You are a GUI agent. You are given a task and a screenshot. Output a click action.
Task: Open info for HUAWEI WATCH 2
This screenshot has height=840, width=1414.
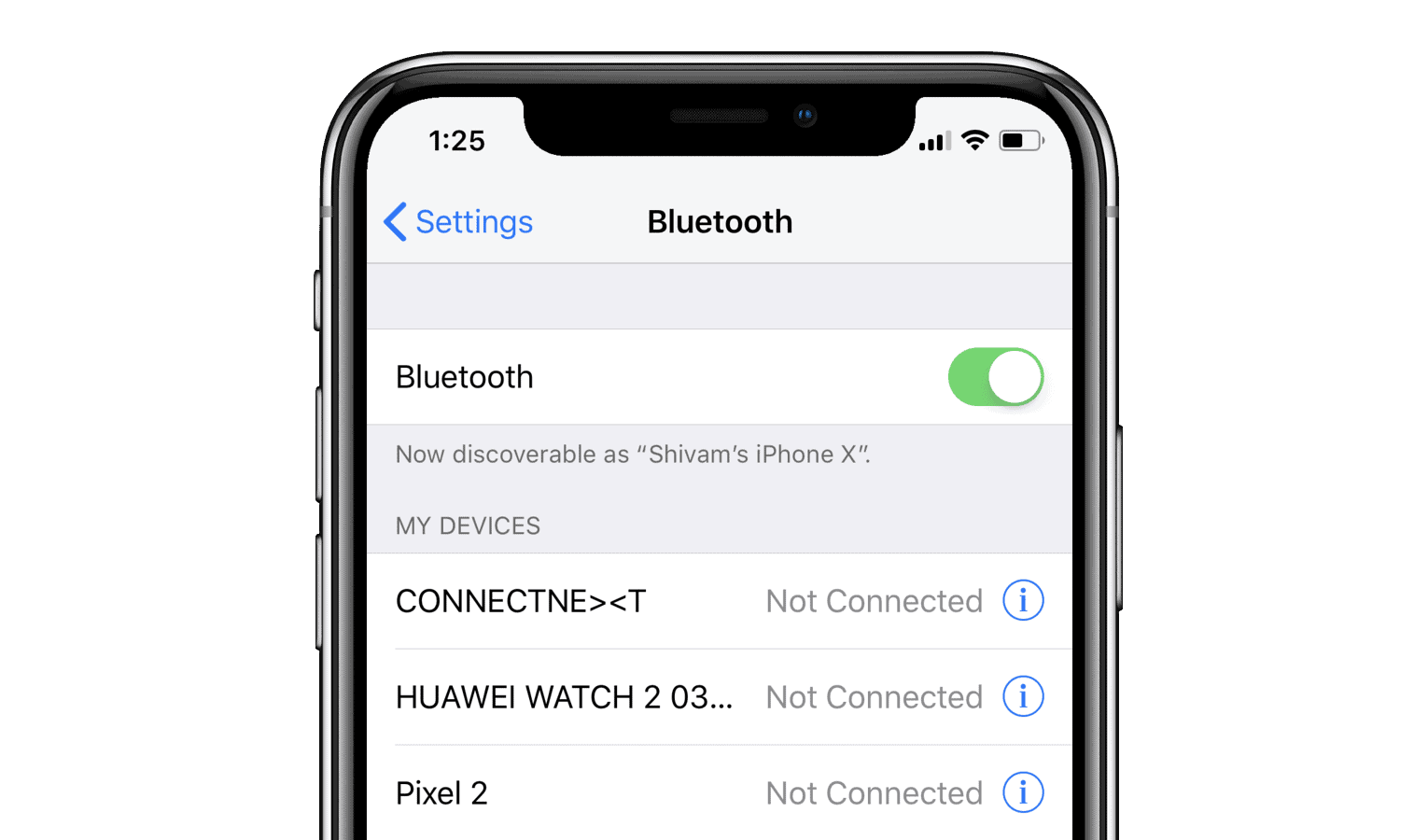click(1023, 696)
